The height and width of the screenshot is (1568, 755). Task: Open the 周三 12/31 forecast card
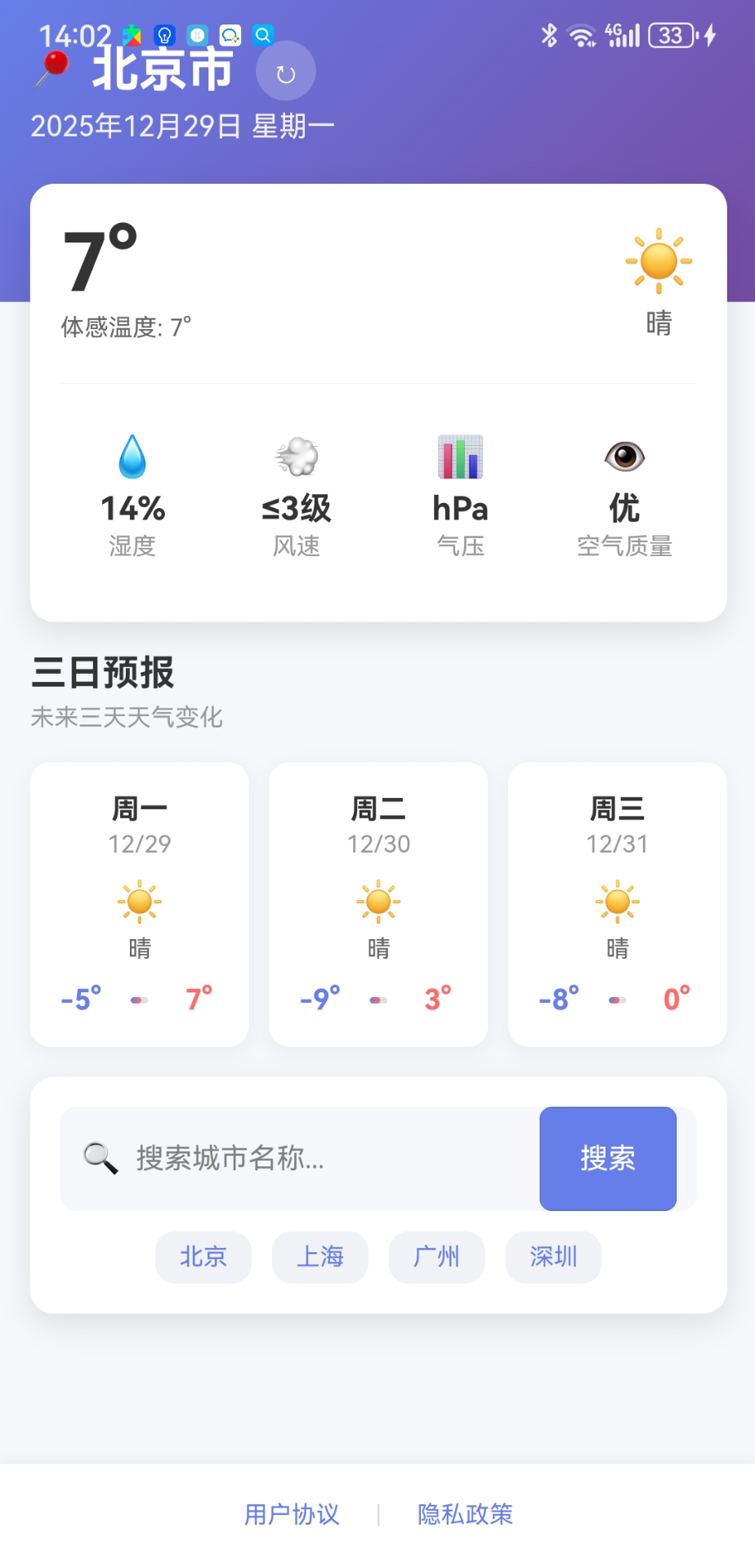(617, 905)
